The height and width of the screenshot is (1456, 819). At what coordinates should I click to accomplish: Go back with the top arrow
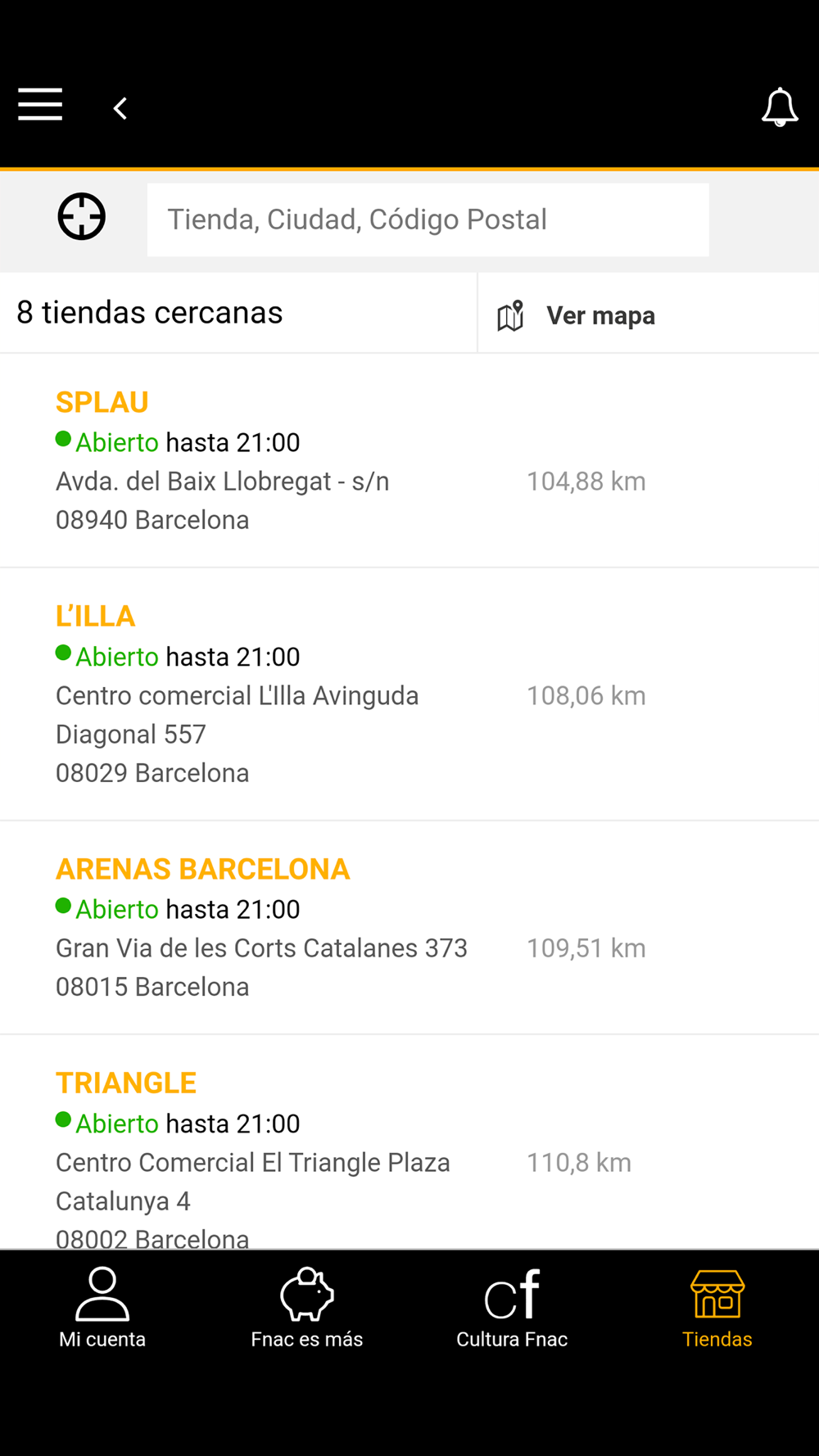120,108
